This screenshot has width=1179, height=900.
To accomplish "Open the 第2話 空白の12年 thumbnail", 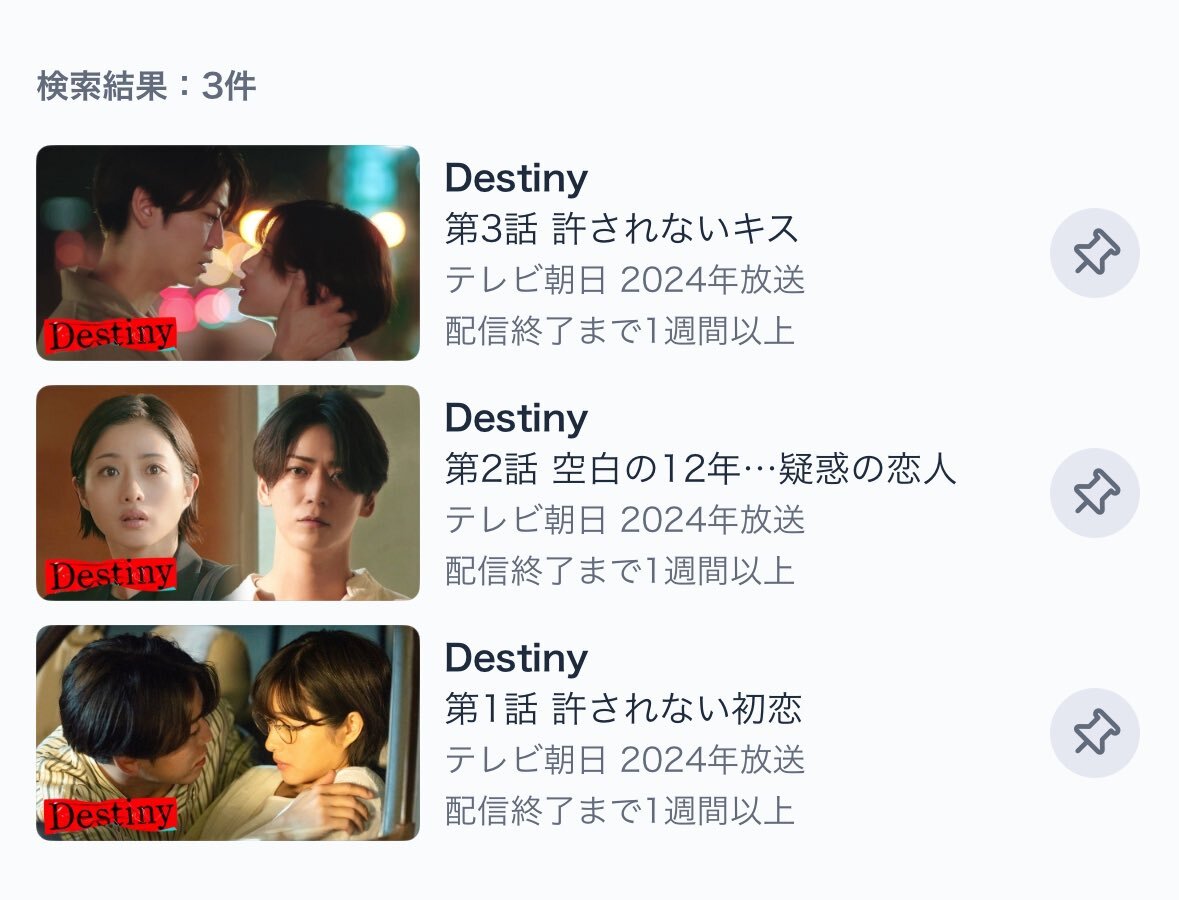I will tap(228, 492).
